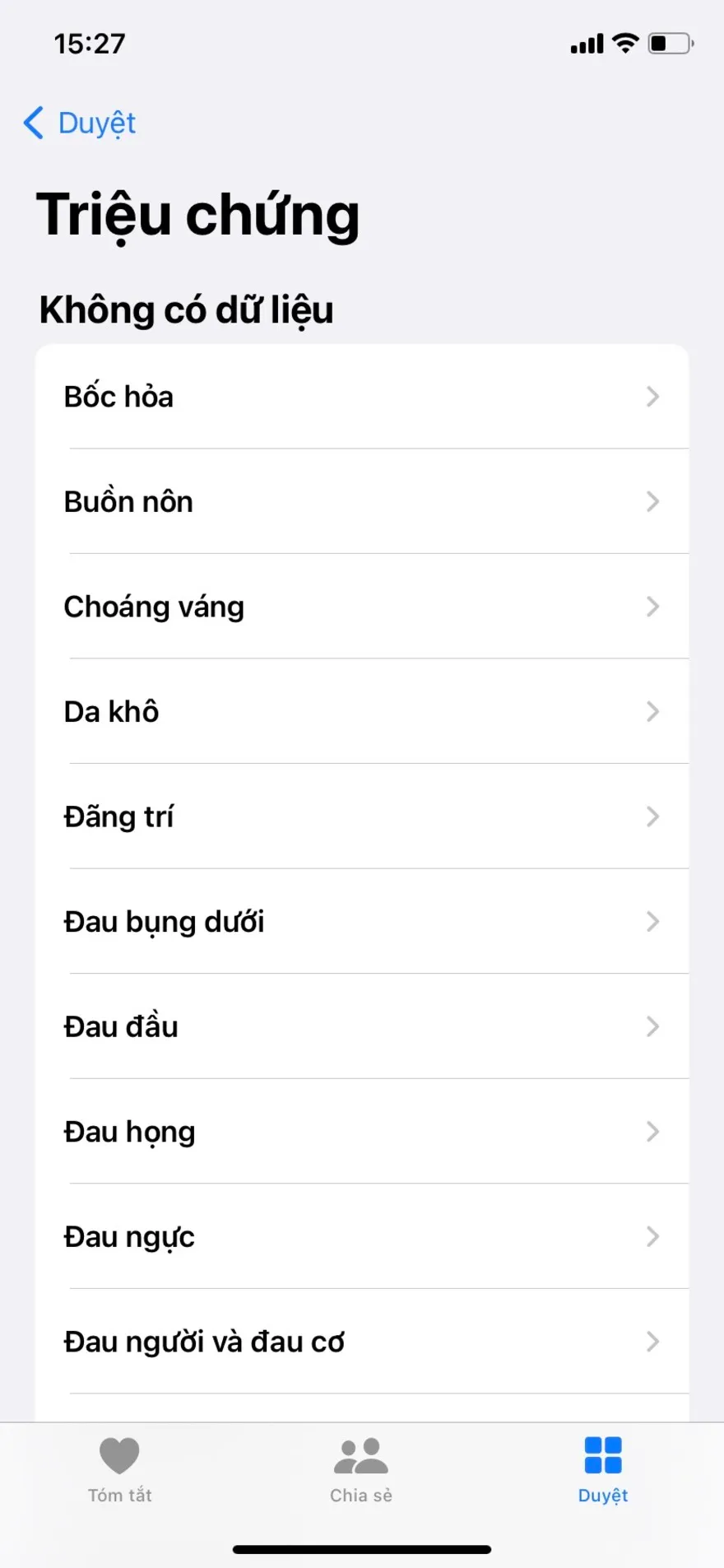Open details via Buồn nôn chevron
The image size is (724, 1568).
(x=652, y=501)
